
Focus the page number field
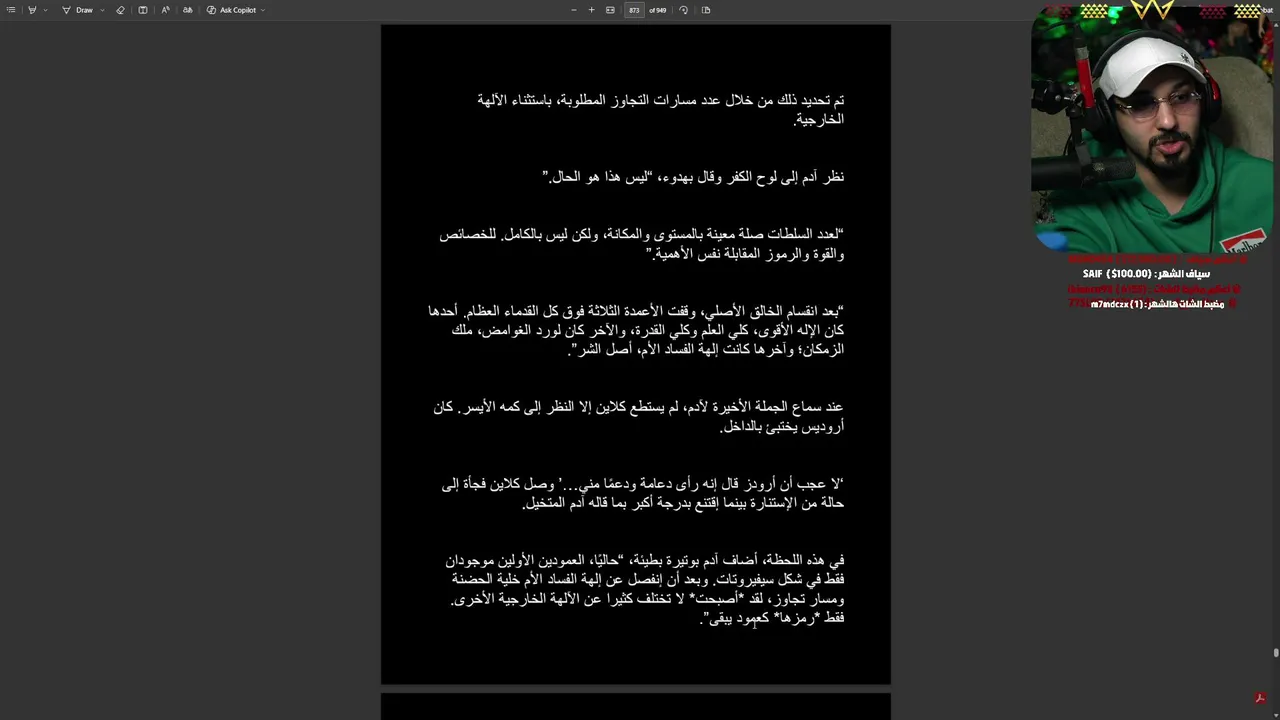click(x=634, y=10)
